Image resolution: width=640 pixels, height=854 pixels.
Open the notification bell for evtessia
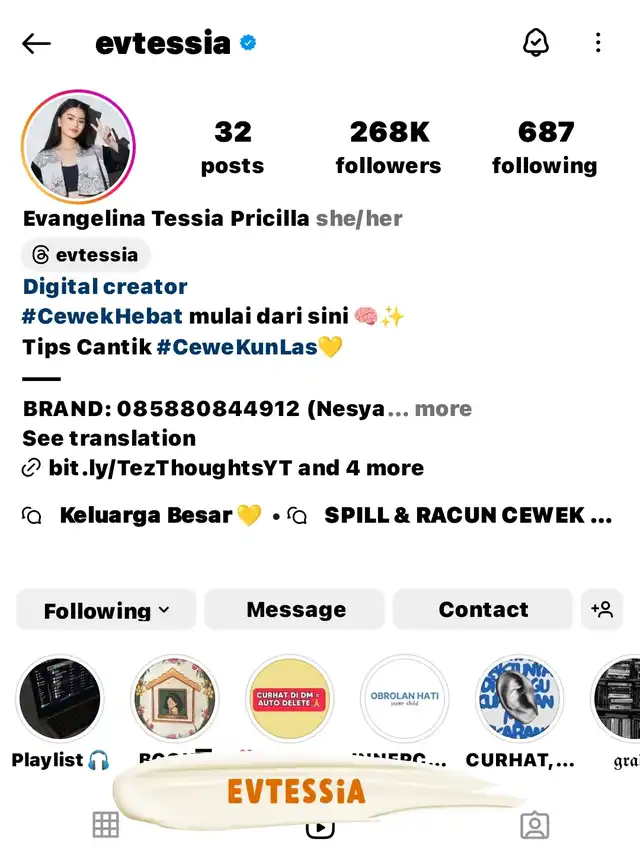click(536, 42)
